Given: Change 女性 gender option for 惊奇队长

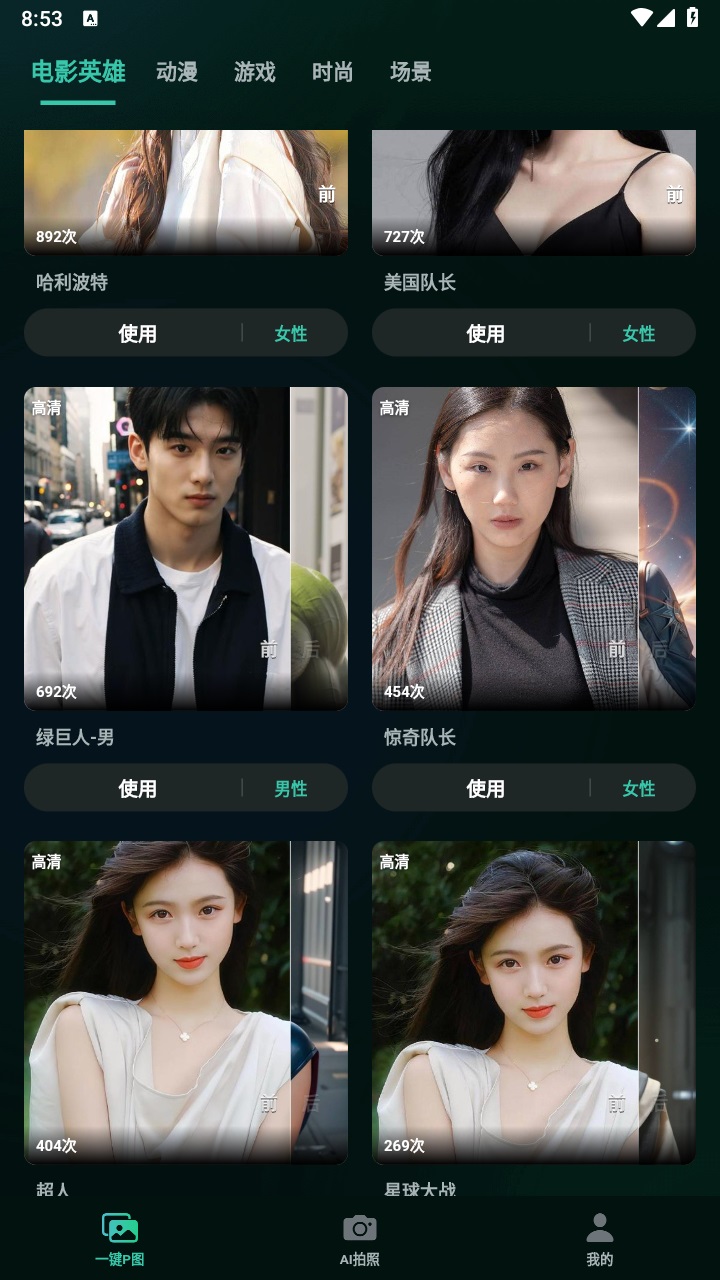Looking at the screenshot, I should [639, 788].
